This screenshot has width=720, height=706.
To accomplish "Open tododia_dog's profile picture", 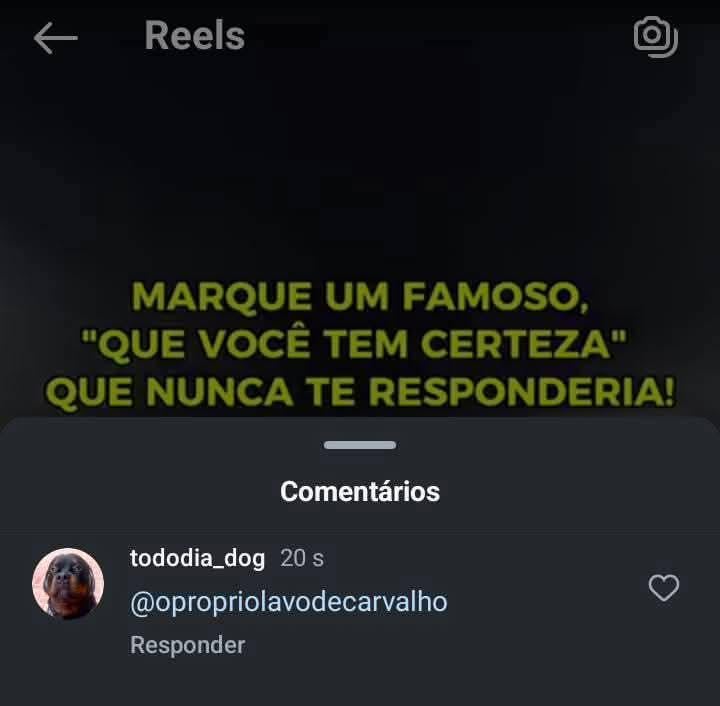I will click(68, 584).
